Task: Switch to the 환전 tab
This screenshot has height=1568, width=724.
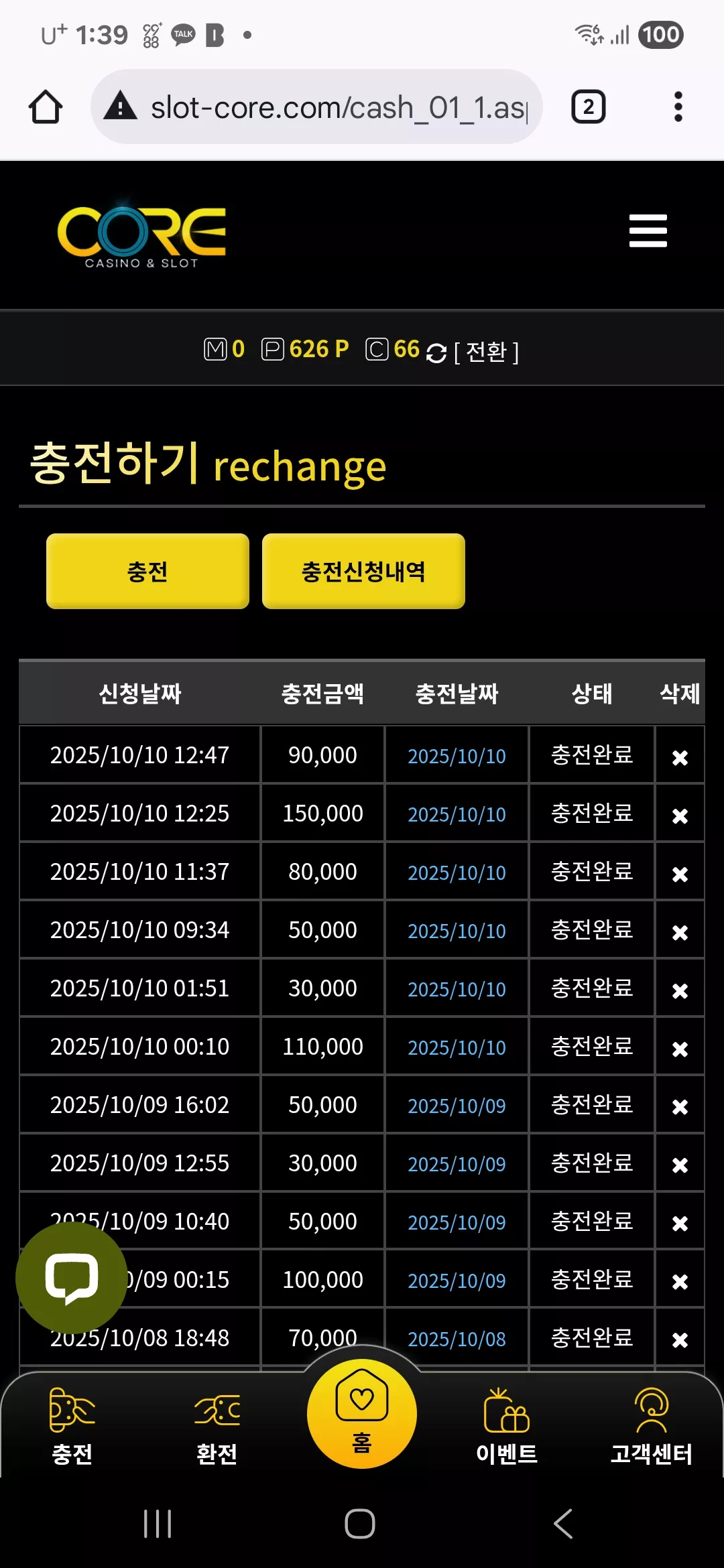Action: [x=217, y=1426]
